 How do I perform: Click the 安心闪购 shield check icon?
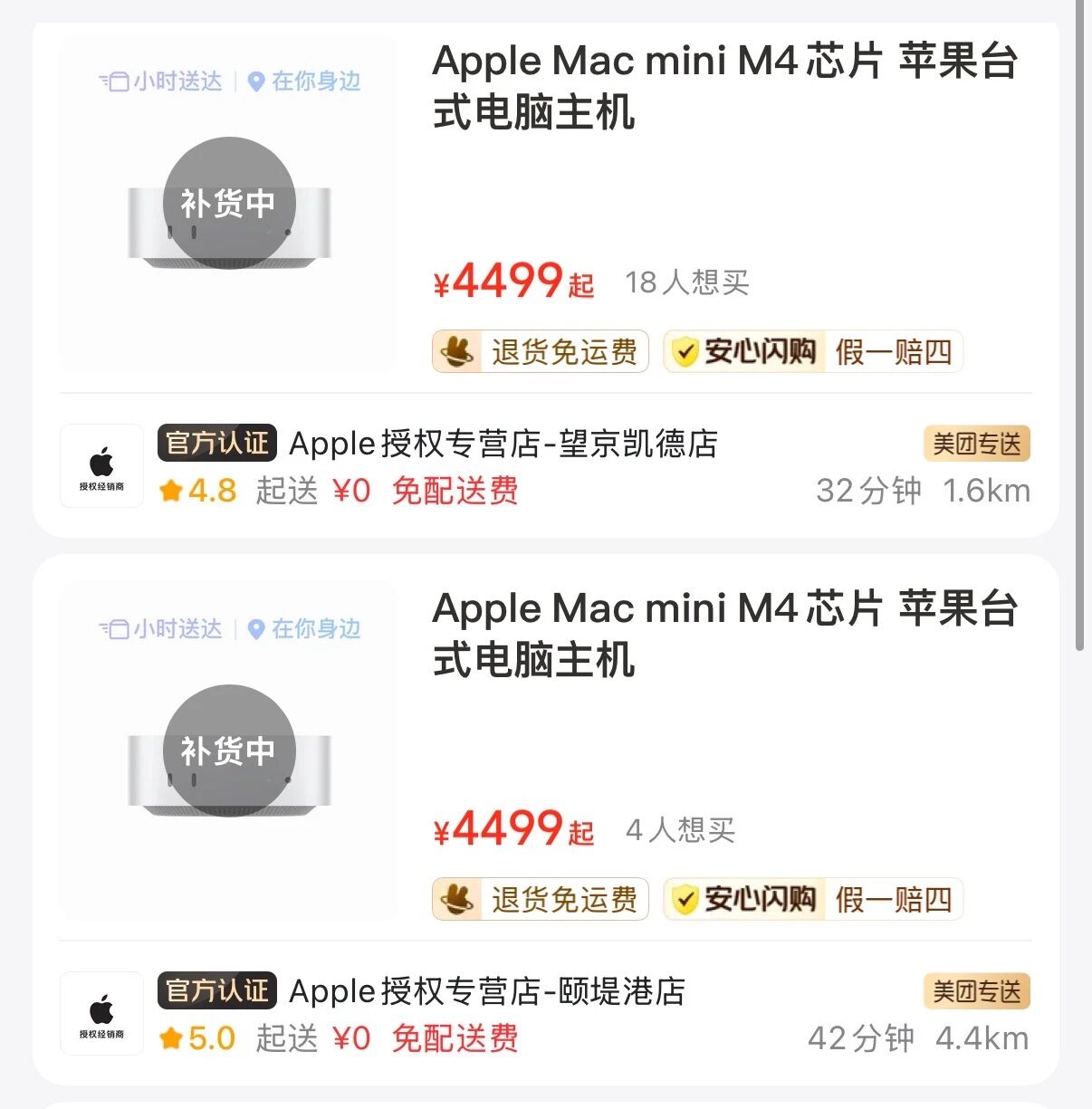(685, 350)
